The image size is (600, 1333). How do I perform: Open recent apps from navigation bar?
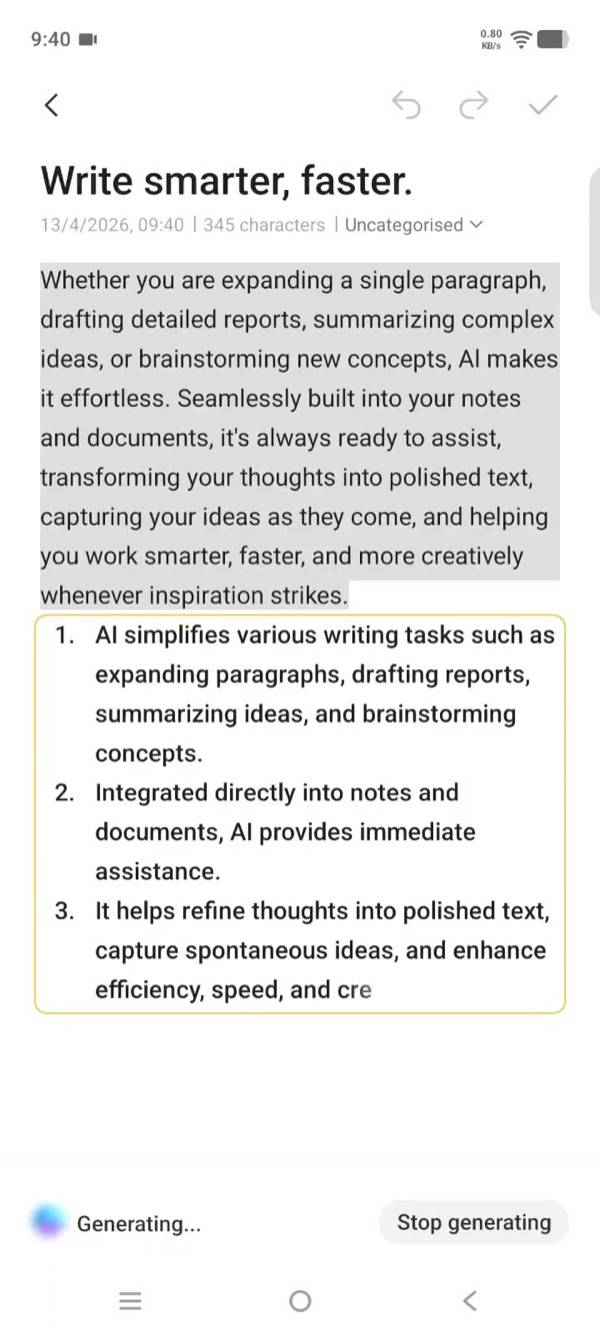click(x=130, y=1301)
